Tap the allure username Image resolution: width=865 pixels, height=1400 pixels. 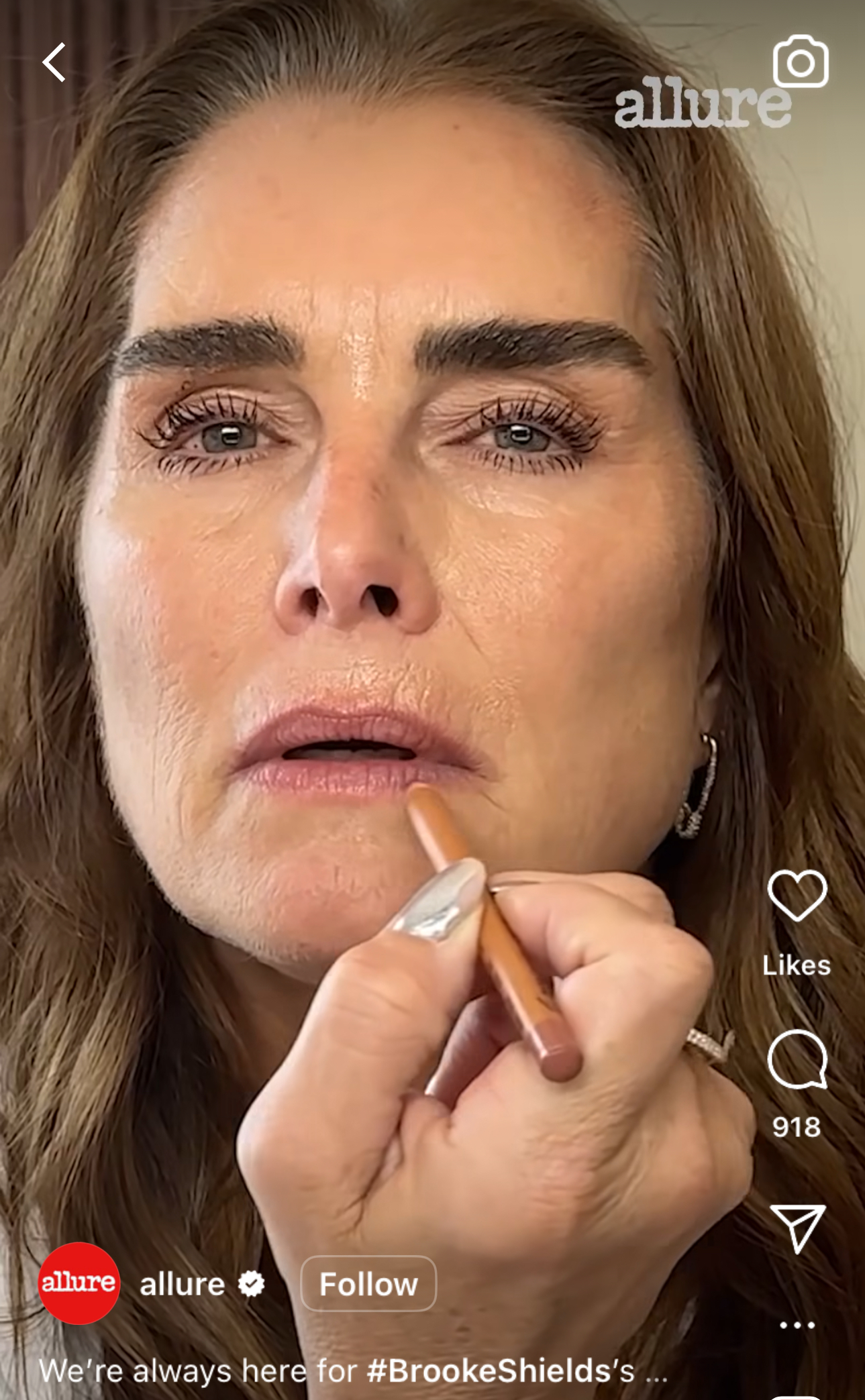(183, 1285)
